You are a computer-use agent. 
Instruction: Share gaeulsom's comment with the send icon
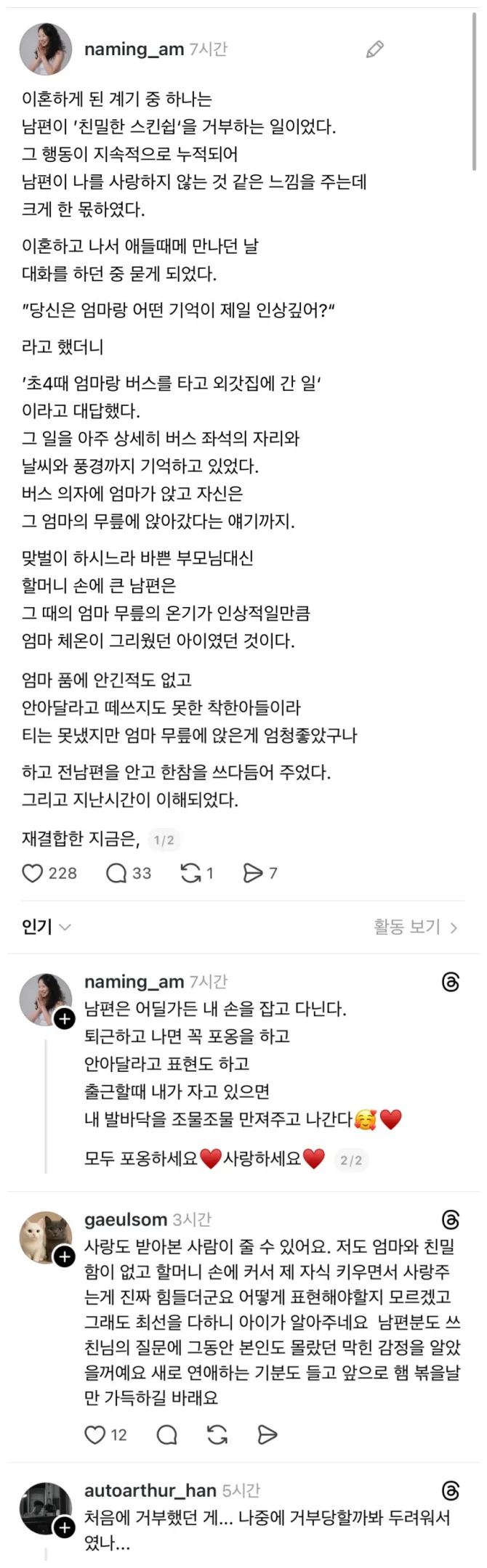267,1434
